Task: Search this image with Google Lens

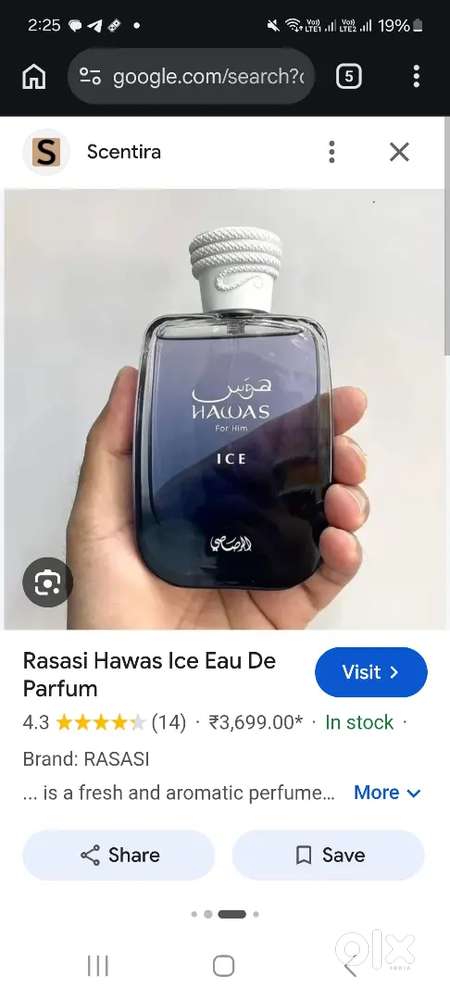Action: (47, 582)
